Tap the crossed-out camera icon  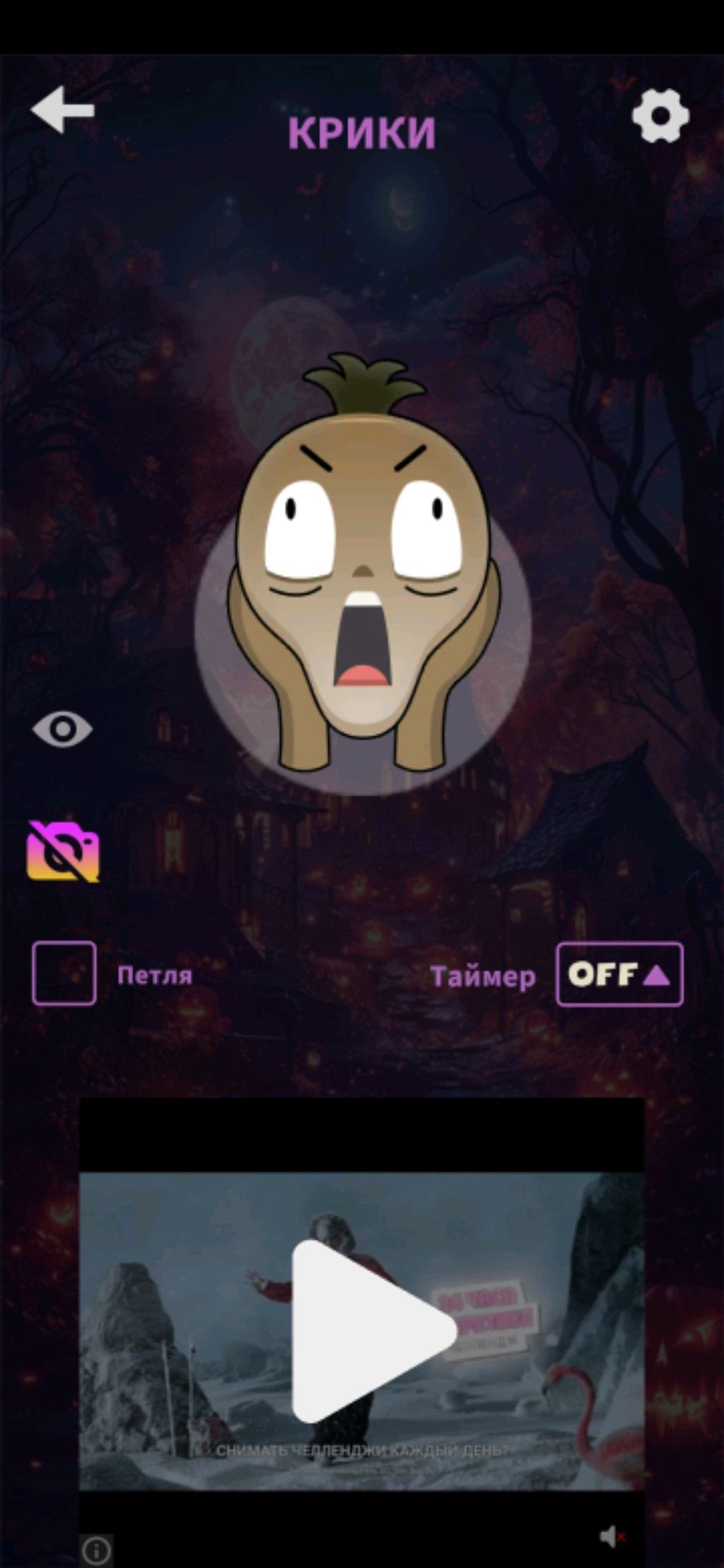(x=63, y=851)
